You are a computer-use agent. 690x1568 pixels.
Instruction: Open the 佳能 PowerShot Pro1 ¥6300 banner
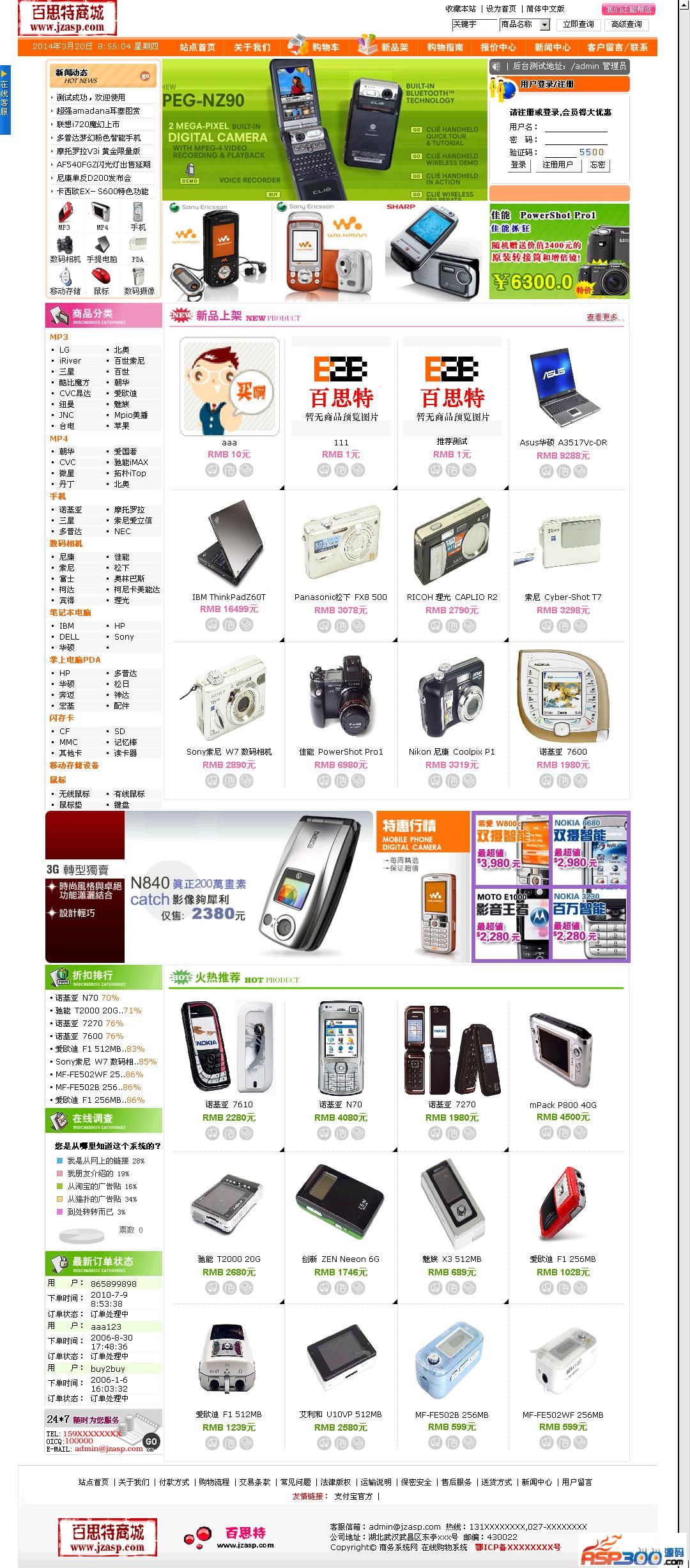pyautogui.click(x=559, y=251)
